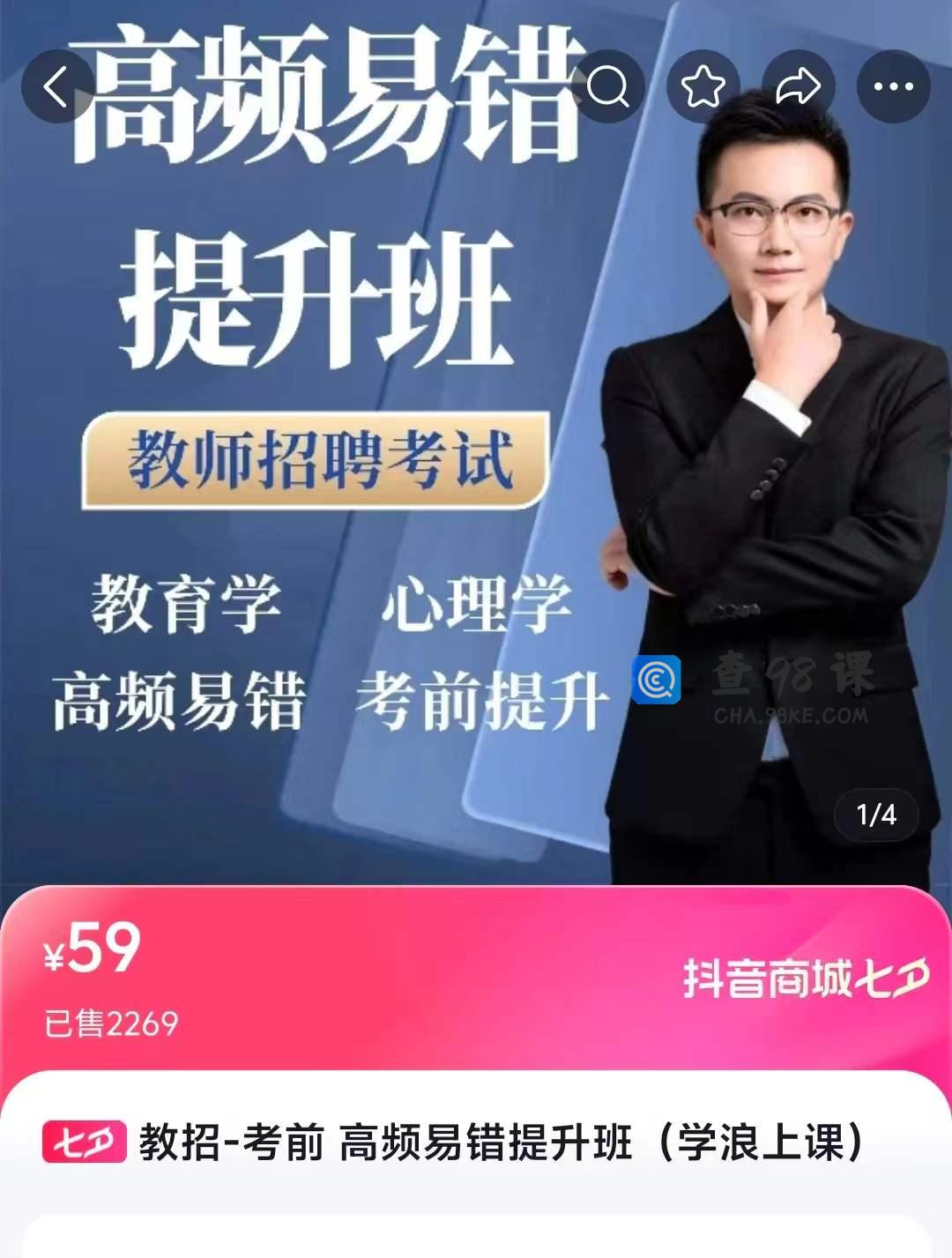Share this product

798,86
